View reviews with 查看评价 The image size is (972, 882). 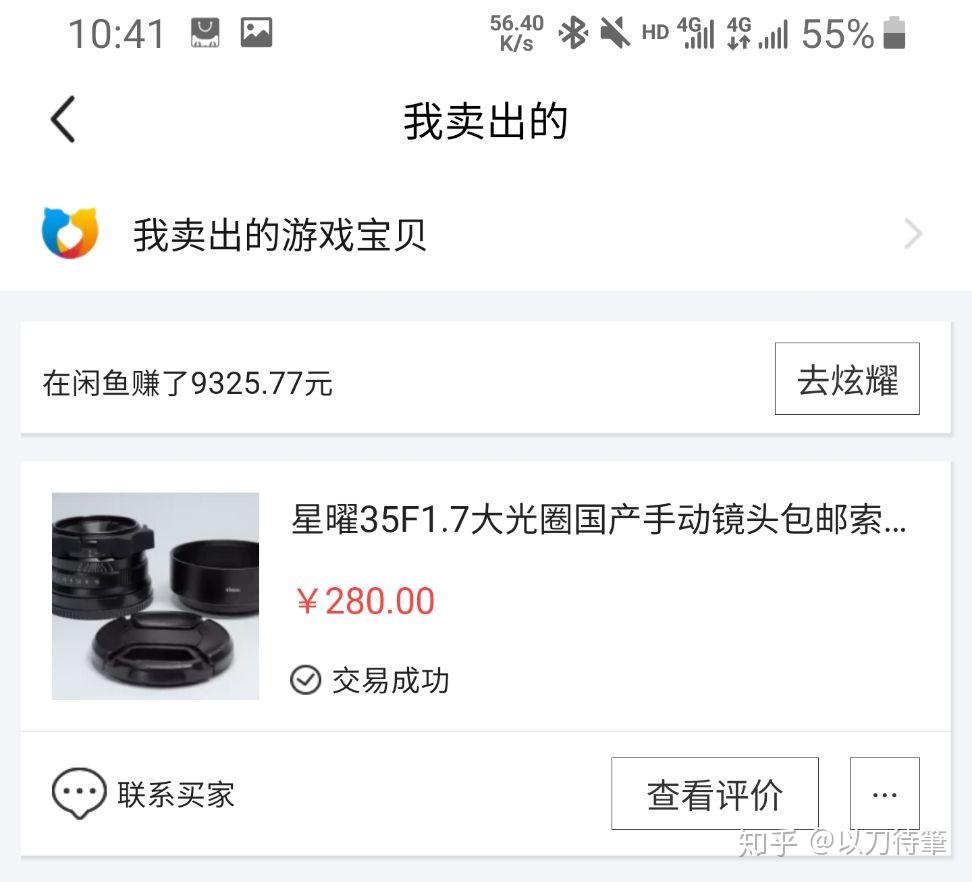pyautogui.click(x=714, y=795)
